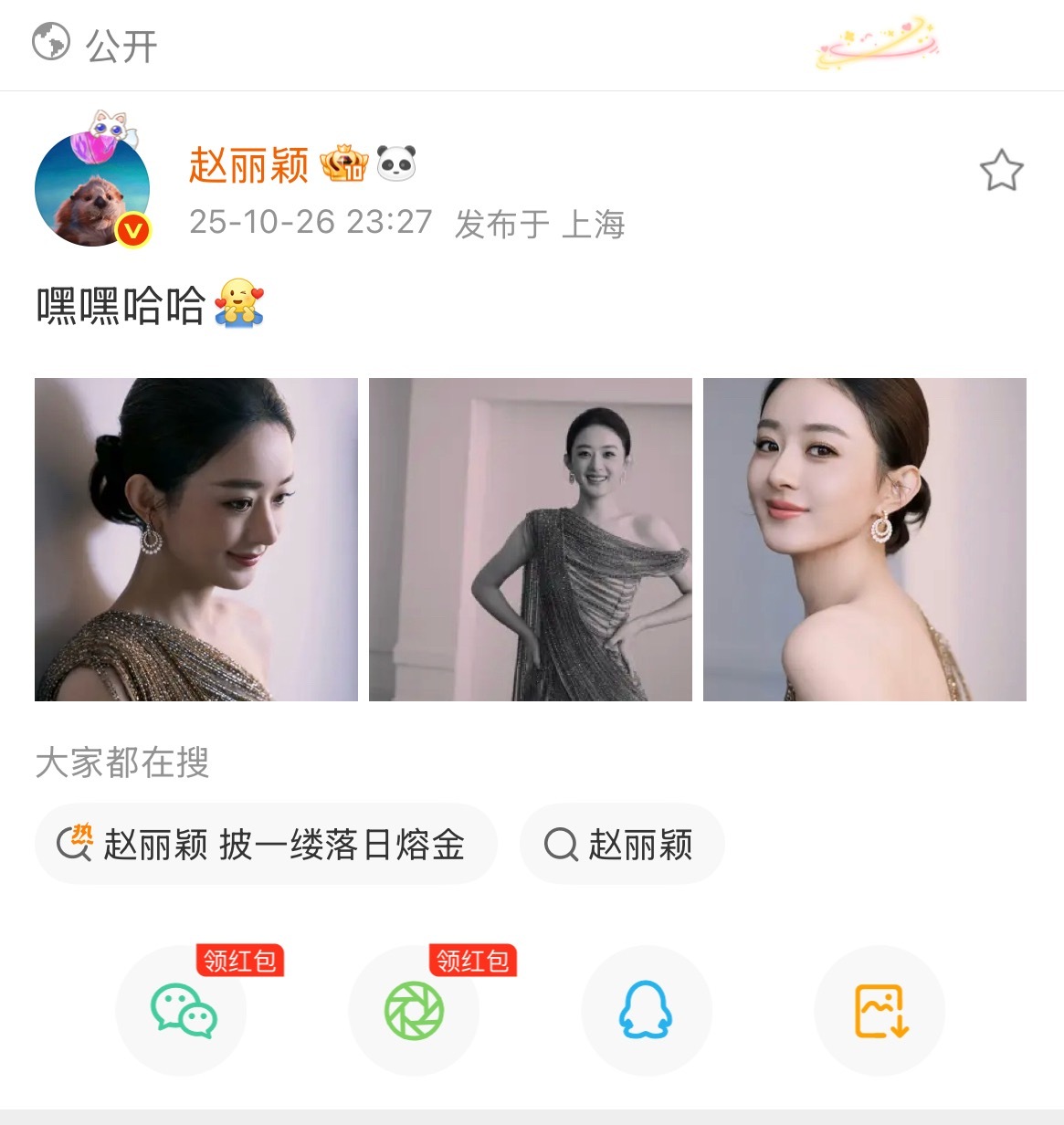Toggle the star to favorite this post
The image size is (1064, 1125).
click(x=1003, y=170)
